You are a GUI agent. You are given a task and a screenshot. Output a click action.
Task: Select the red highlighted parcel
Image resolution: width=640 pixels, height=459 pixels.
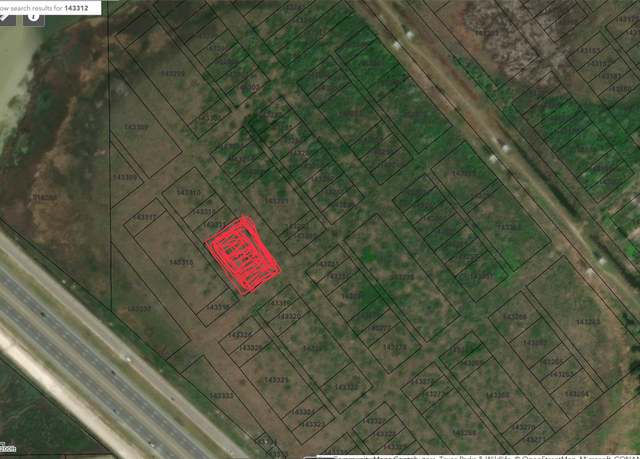243,255
